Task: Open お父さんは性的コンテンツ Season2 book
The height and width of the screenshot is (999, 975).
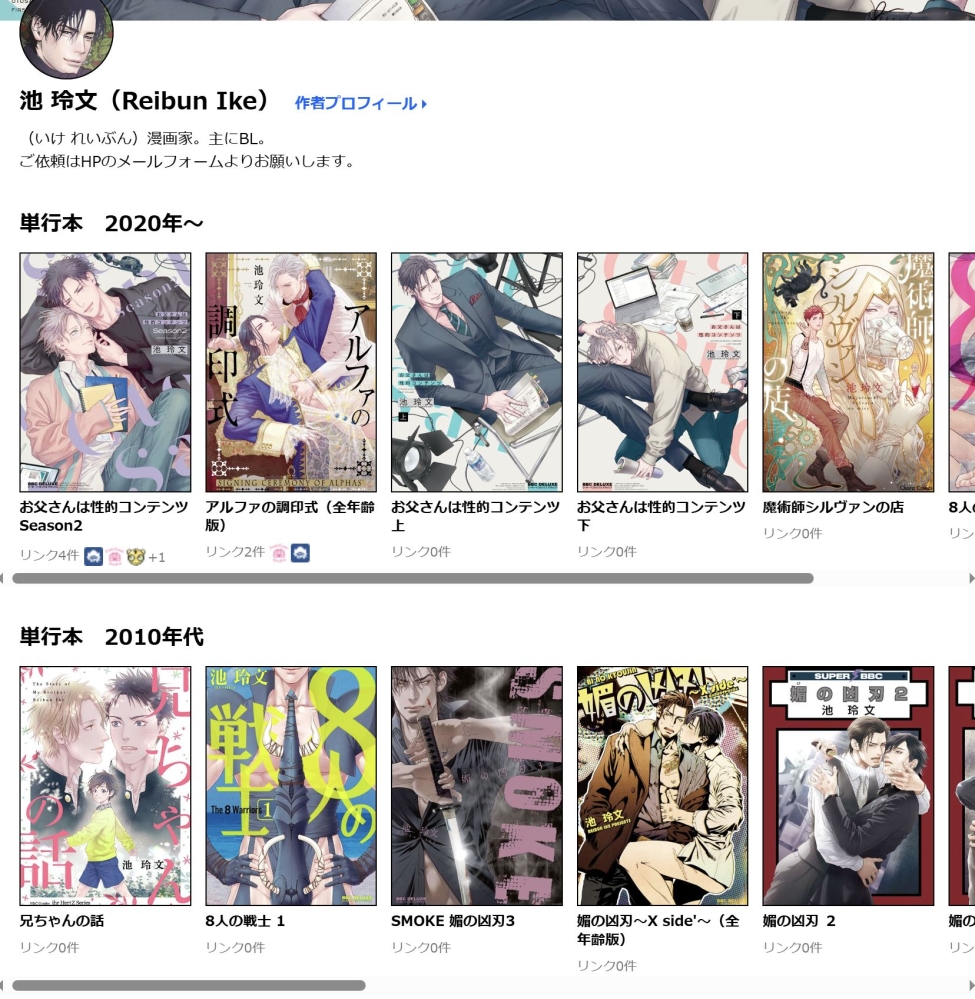Action: coord(105,372)
